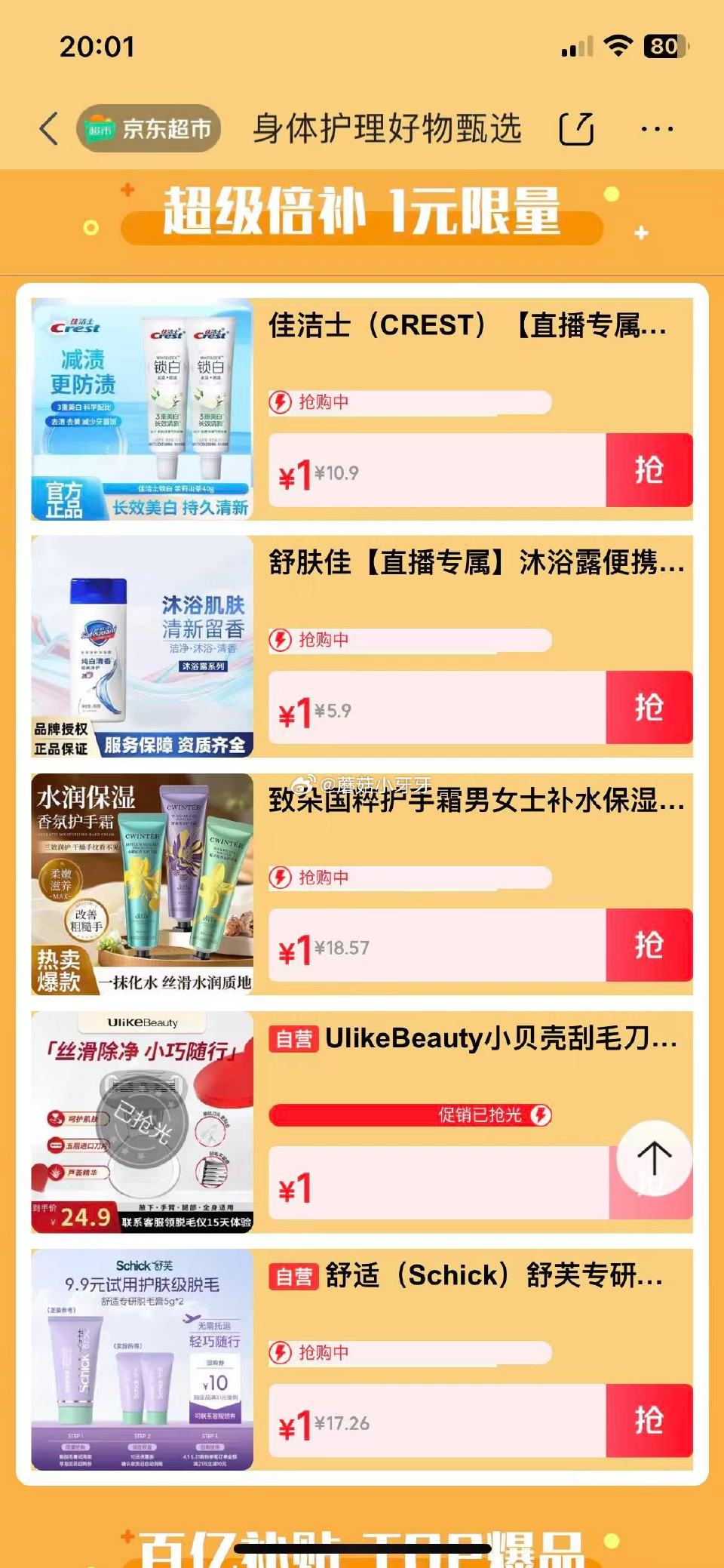724x1568 pixels.
Task: Tap the back-to-top arrow button
Action: [x=654, y=1158]
